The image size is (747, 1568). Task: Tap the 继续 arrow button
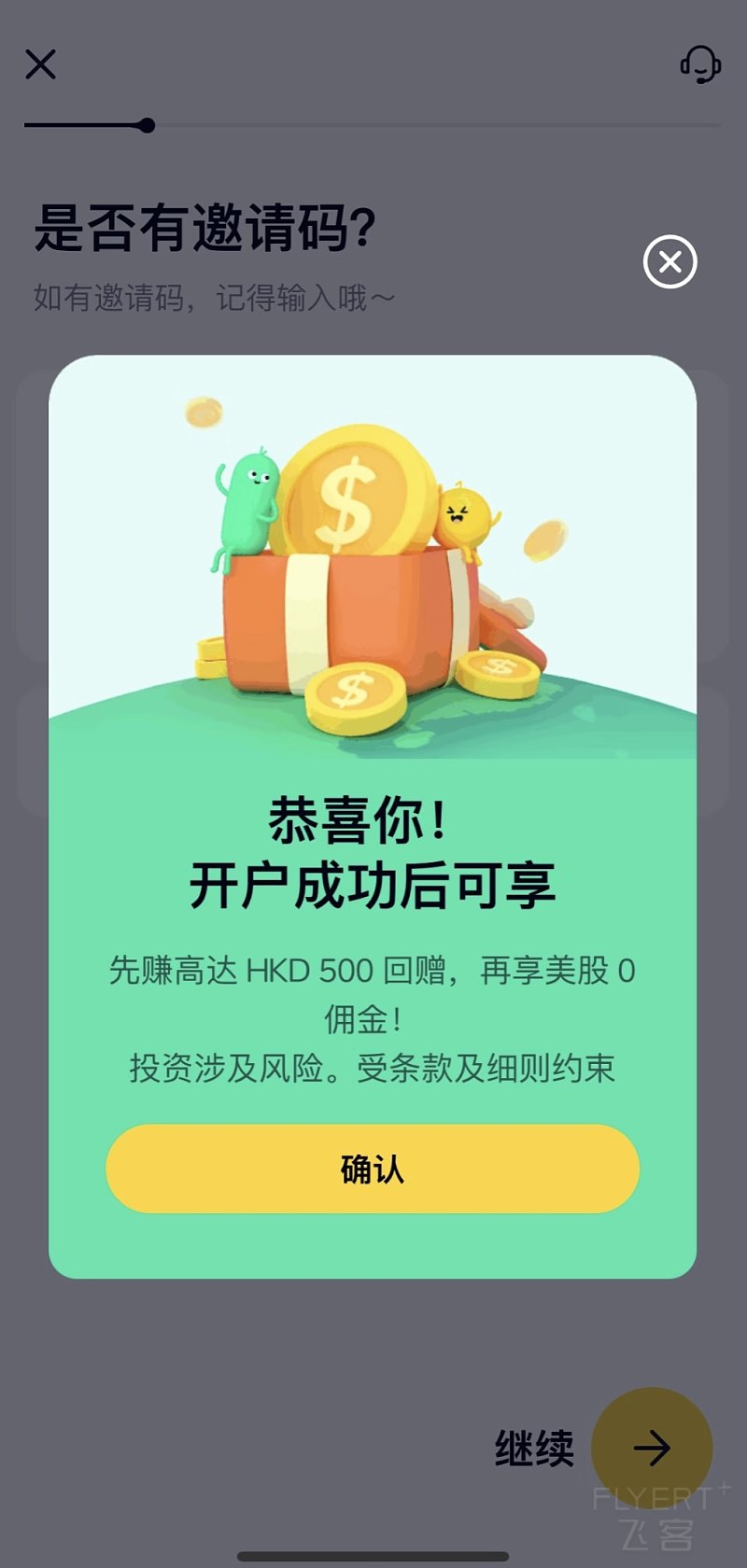(652, 1448)
